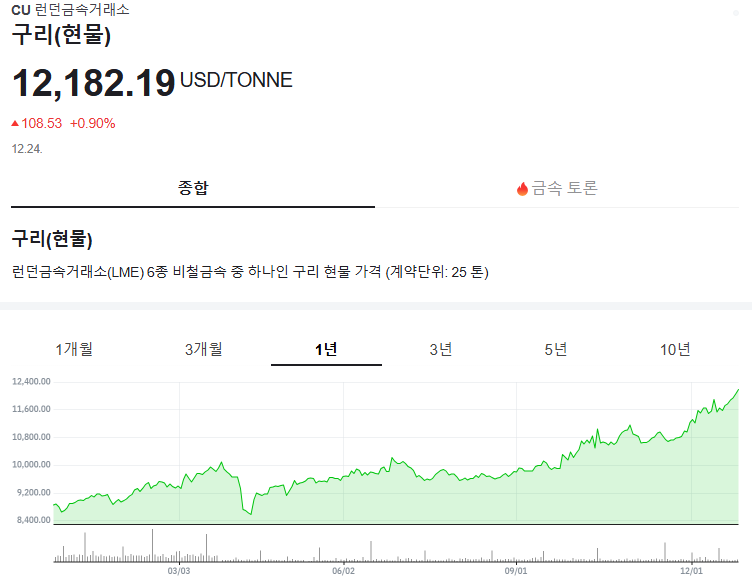Switch to the 종합 tab

point(193,188)
